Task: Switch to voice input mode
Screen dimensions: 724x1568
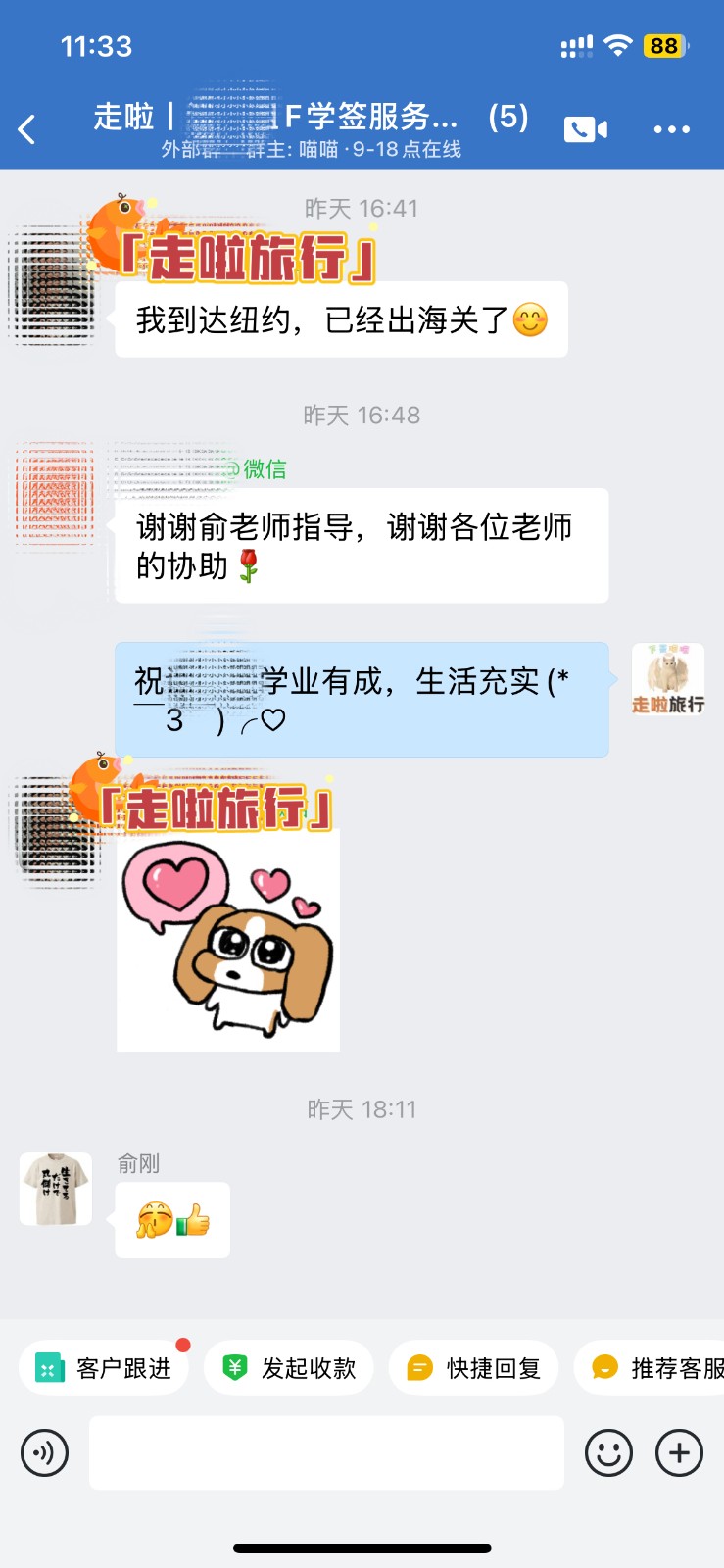Action: [45, 1452]
